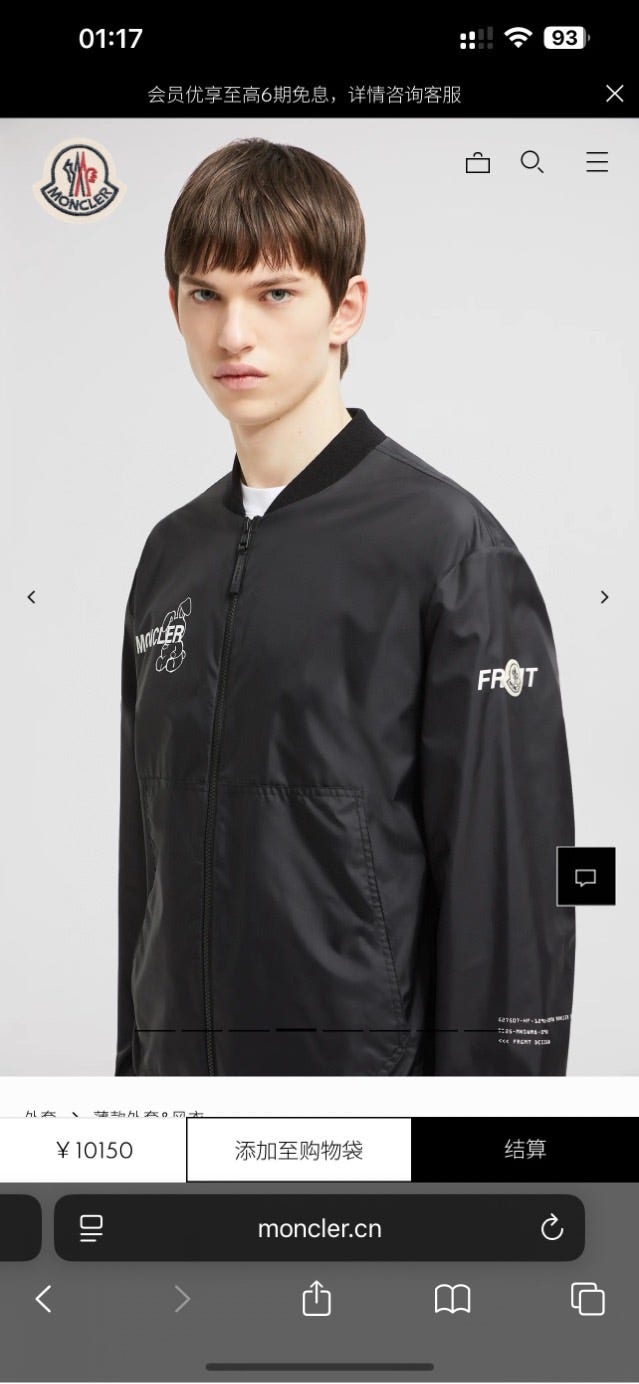The width and height of the screenshot is (639, 1384).
Task: Show the previous product image
Action: 31,597
